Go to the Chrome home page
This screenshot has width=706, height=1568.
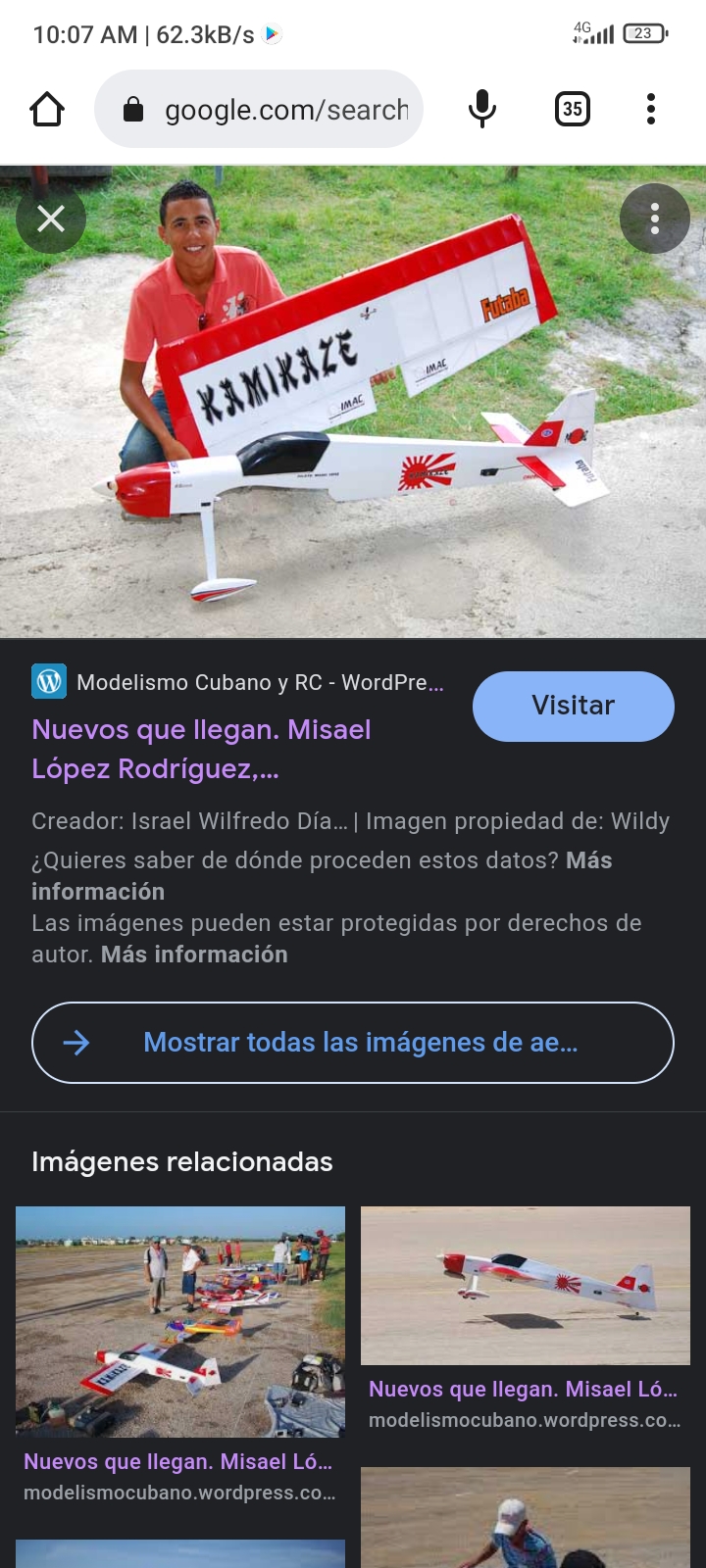47,109
